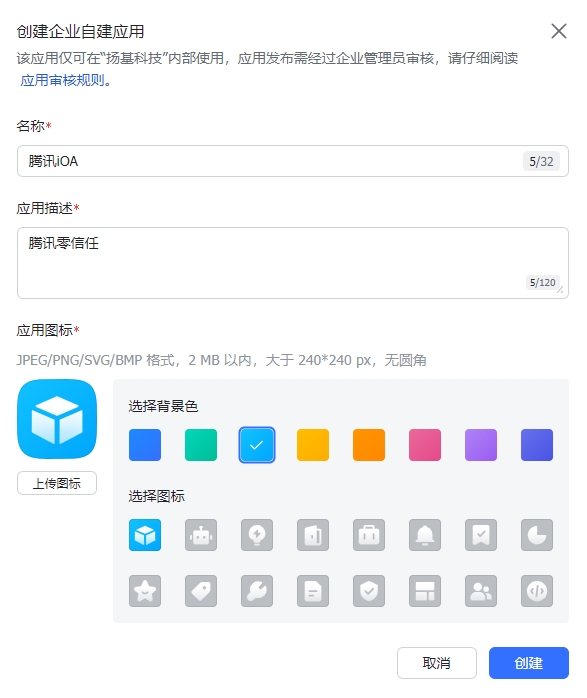Open the 应用审核规则 link

(x=62, y=81)
